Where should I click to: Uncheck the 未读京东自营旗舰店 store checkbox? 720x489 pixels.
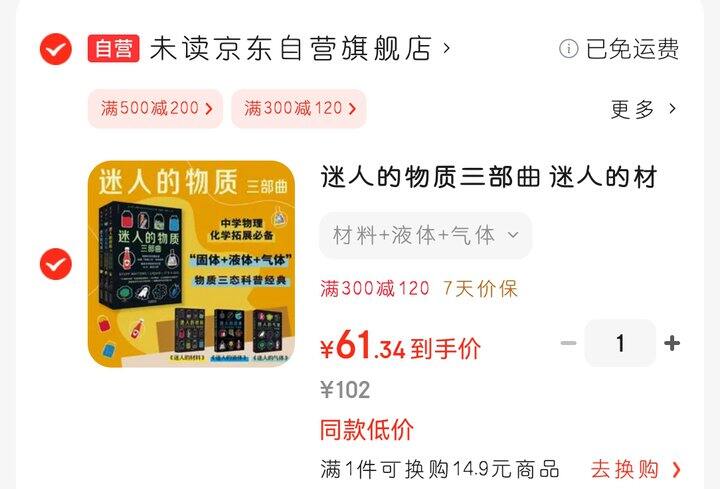tap(56, 49)
